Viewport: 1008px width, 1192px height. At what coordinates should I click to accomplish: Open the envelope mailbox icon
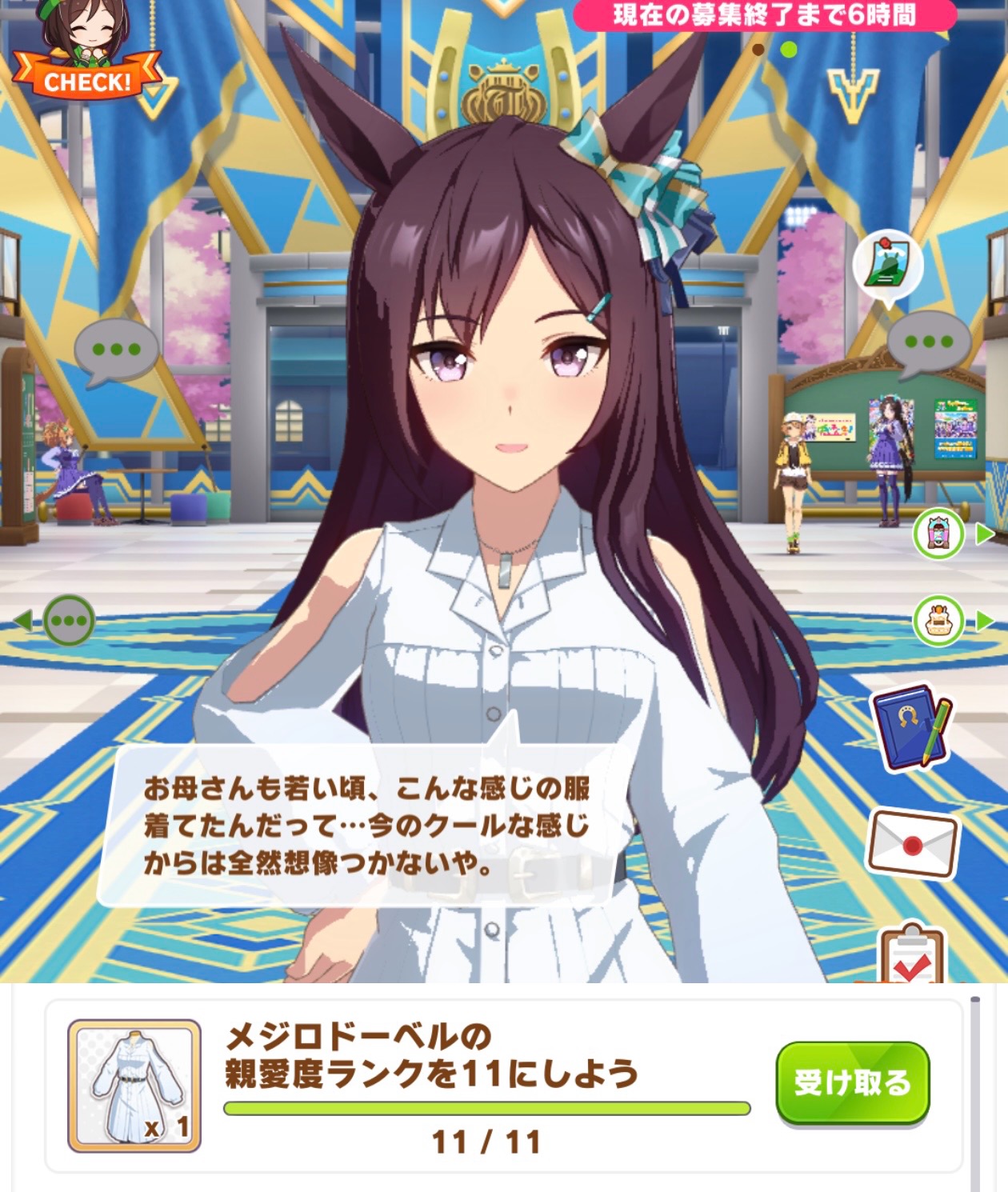(x=912, y=845)
